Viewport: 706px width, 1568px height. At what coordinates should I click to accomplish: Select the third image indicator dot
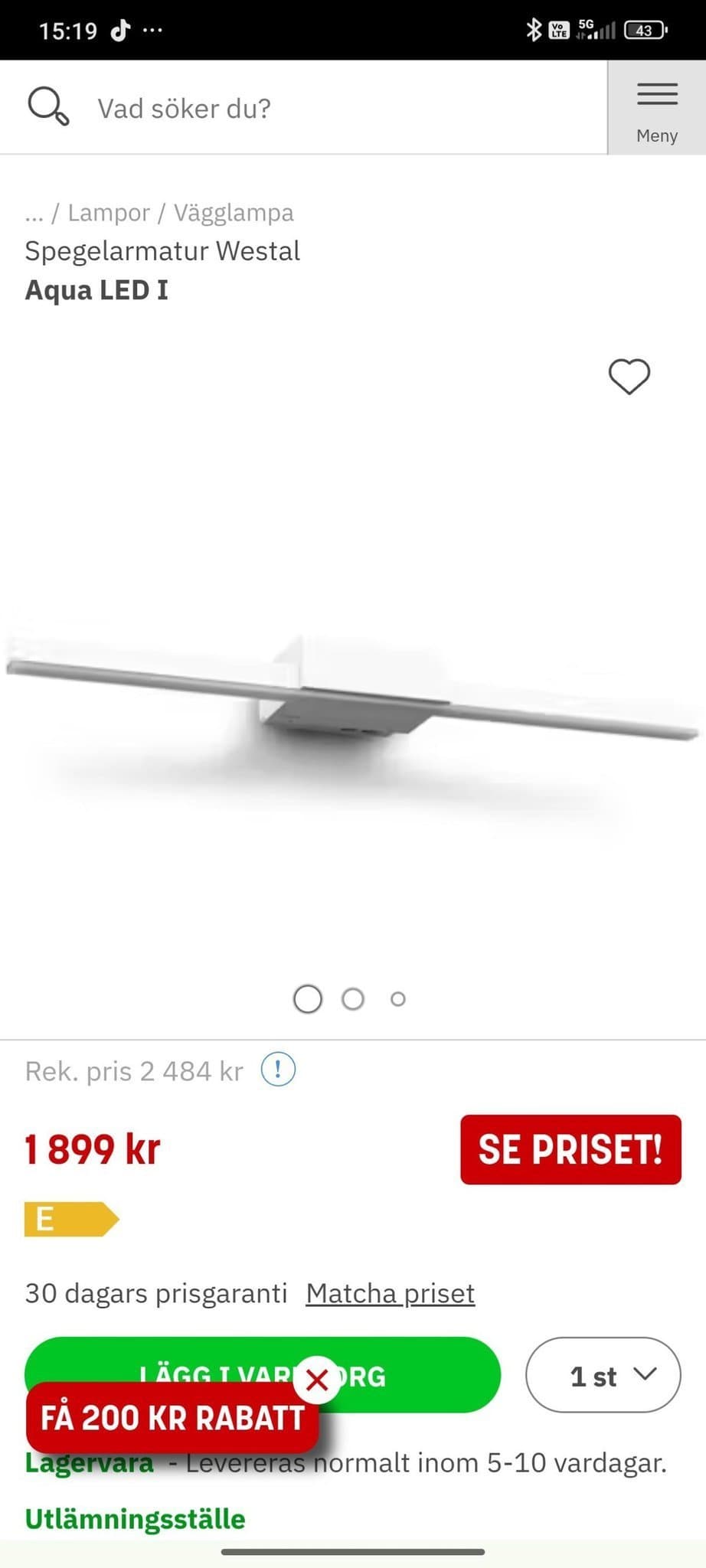(x=397, y=999)
